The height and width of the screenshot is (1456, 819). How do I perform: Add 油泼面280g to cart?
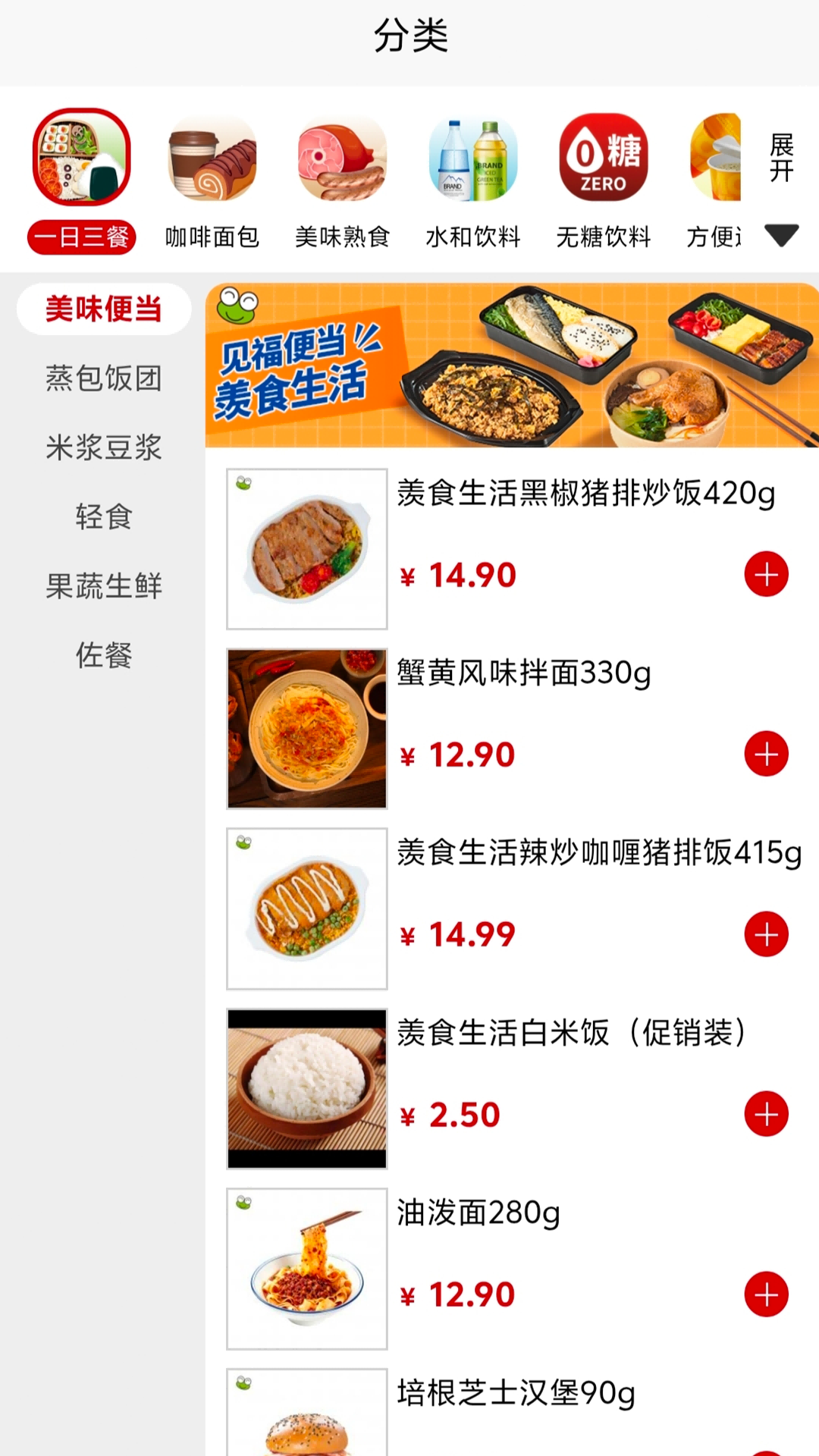coord(767,1294)
